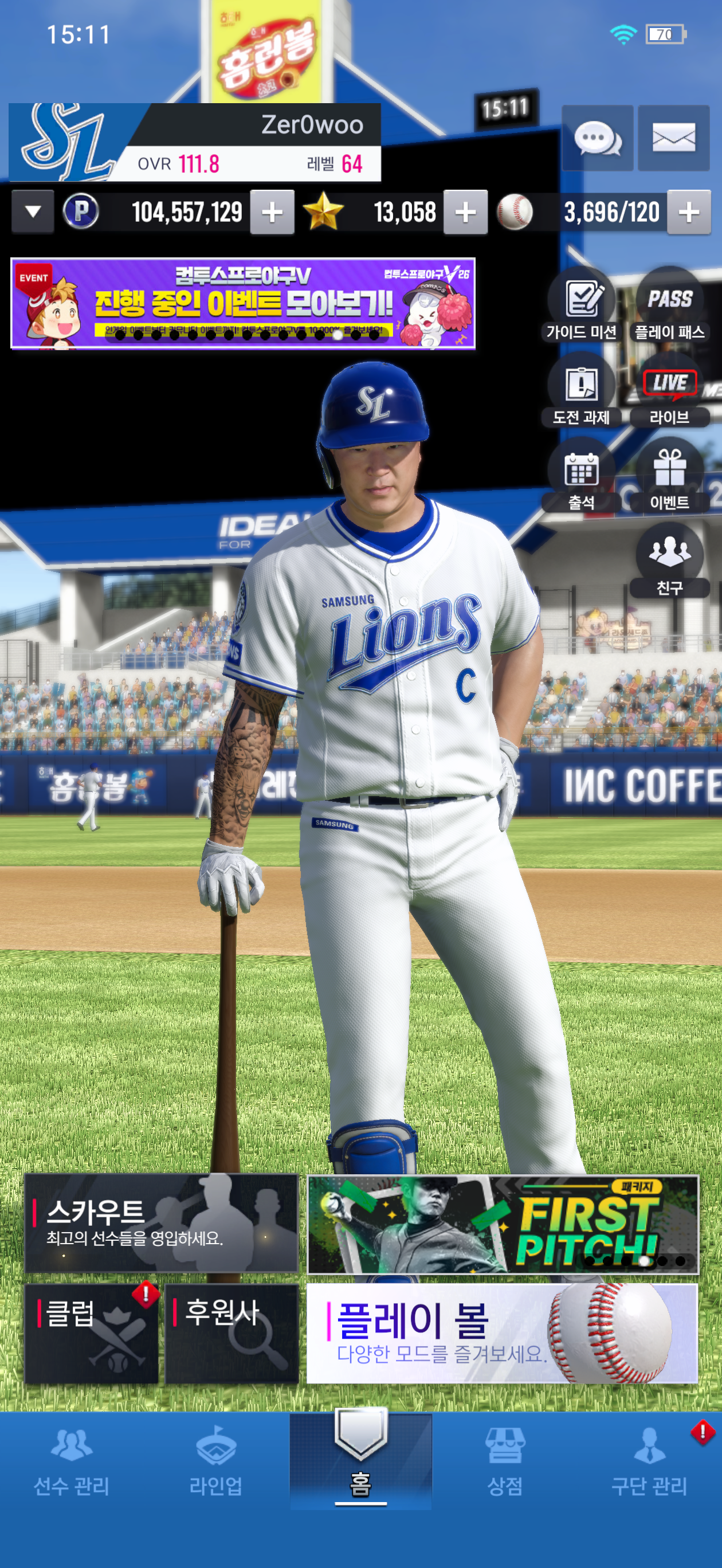Screen dimensions: 722x1568
Task: Add more stars with plus button
Action: click(465, 212)
